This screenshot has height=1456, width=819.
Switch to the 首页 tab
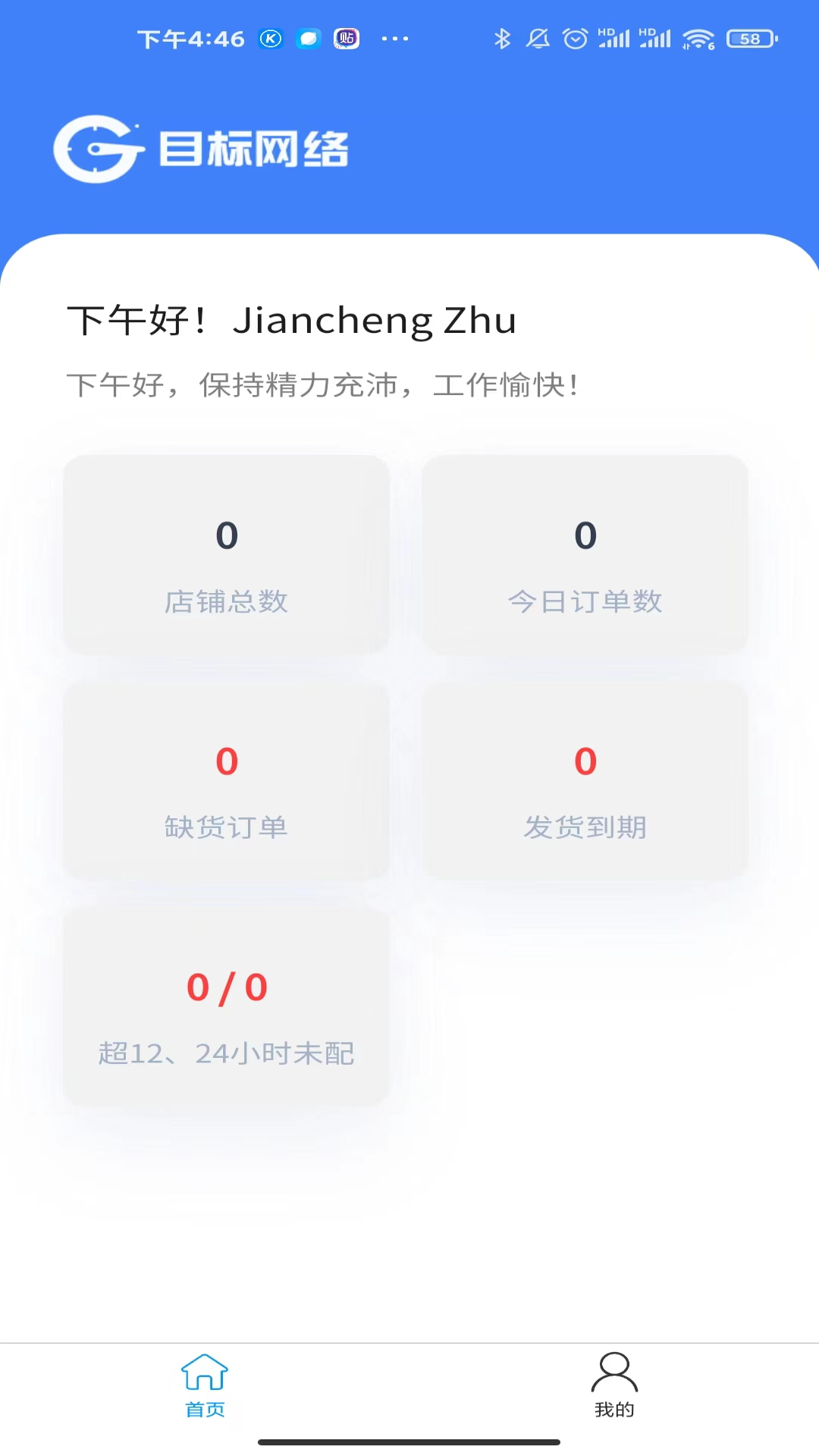click(x=203, y=1388)
